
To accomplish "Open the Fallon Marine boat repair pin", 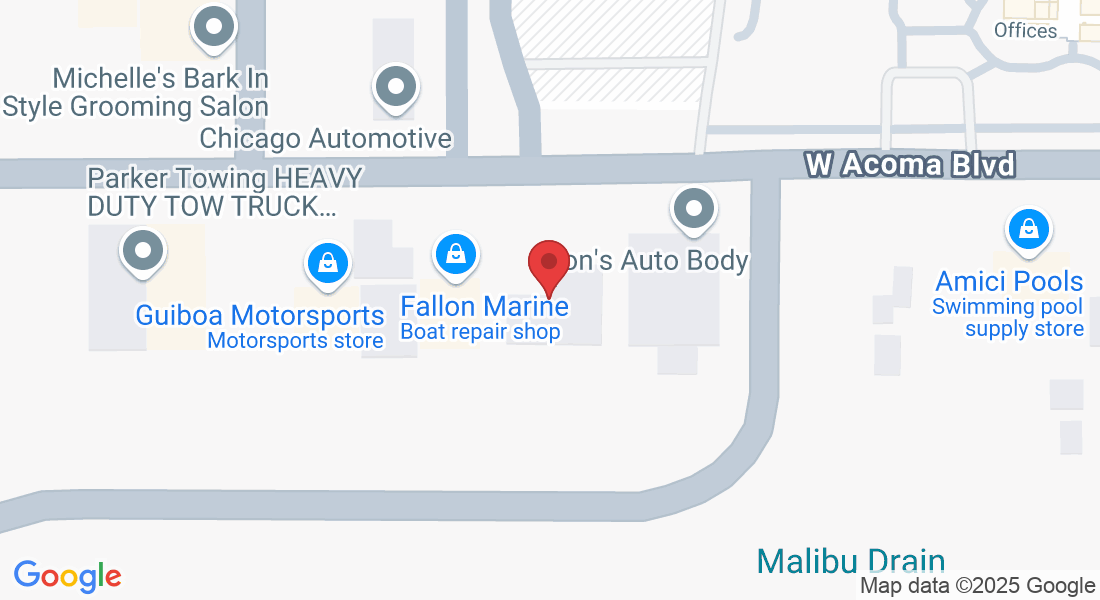I will coord(456,254).
